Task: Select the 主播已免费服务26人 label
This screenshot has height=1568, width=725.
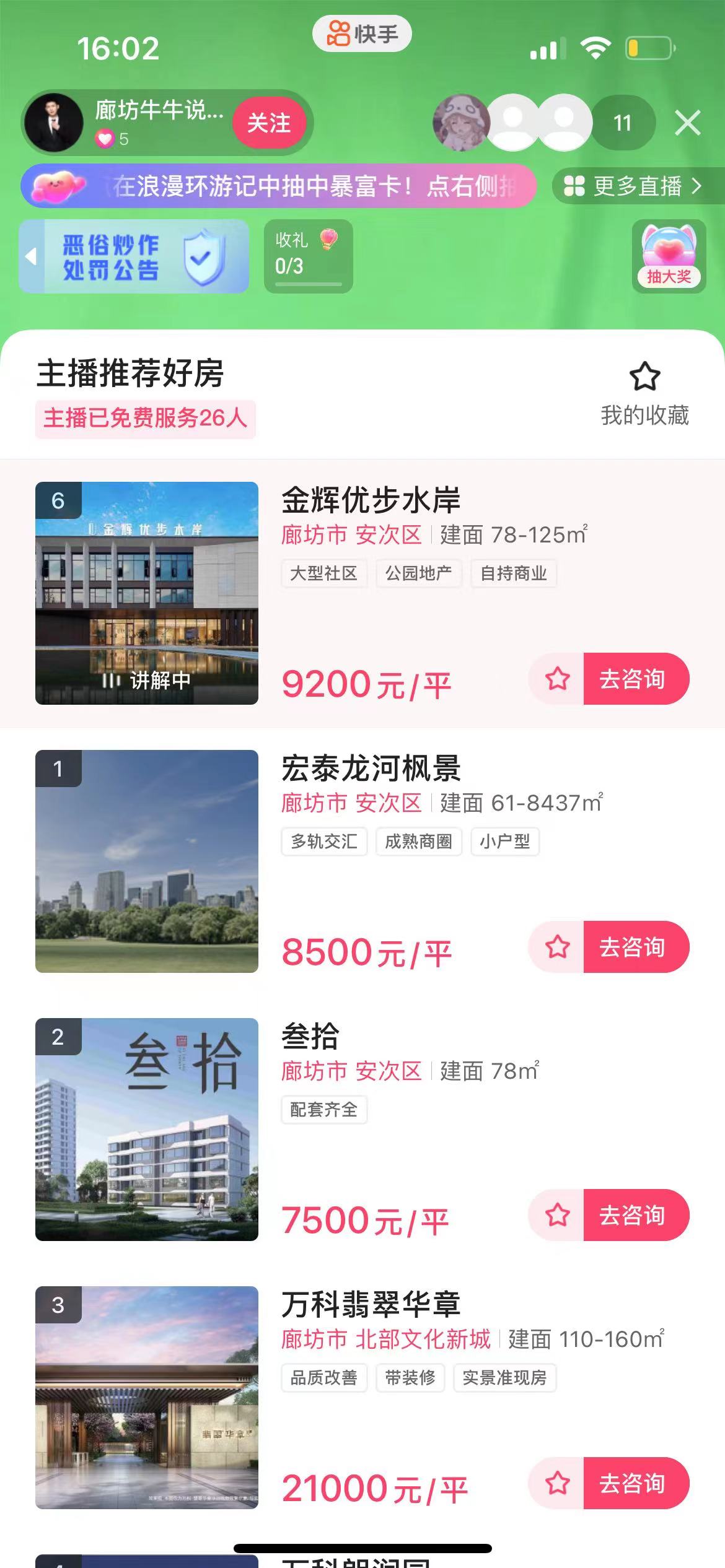Action: (147, 417)
